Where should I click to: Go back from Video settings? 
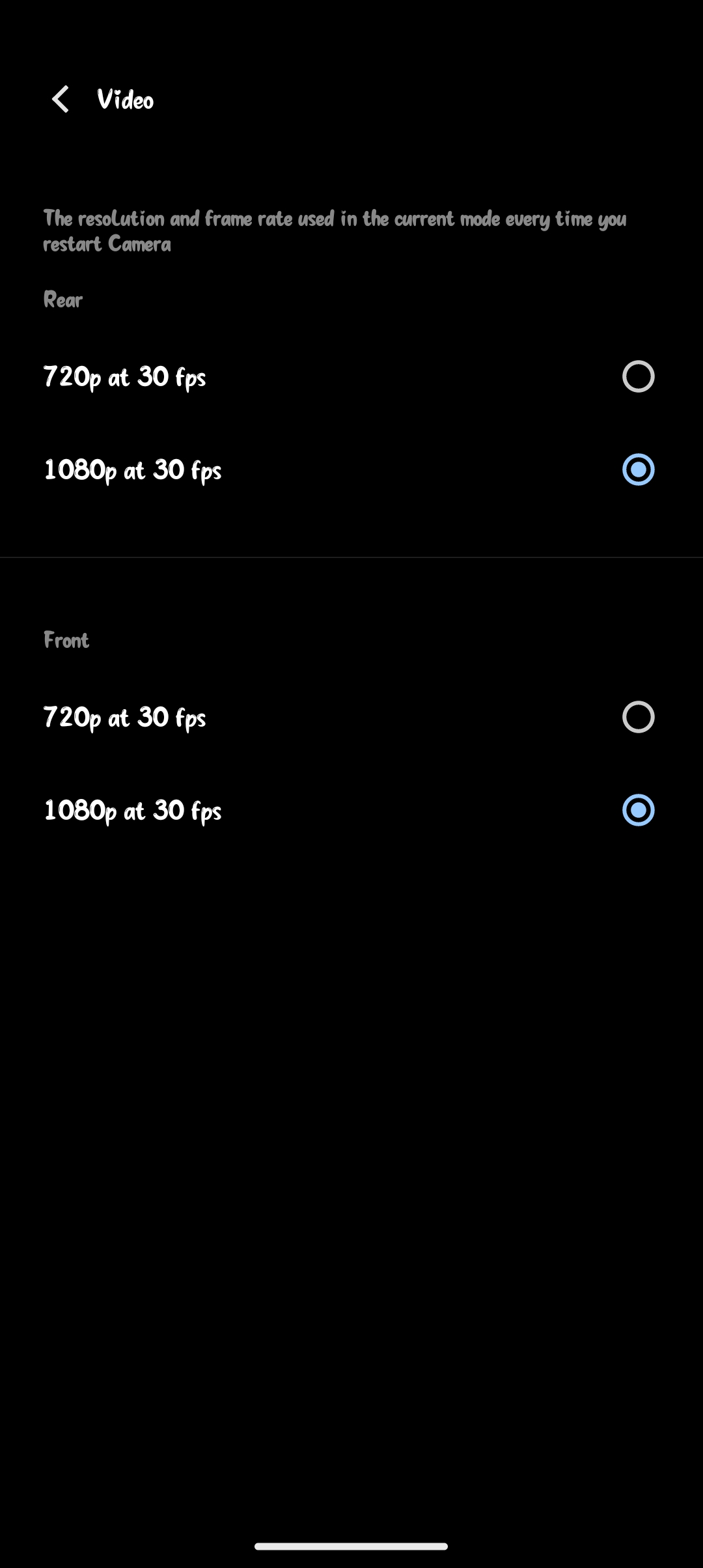pyautogui.click(x=61, y=100)
